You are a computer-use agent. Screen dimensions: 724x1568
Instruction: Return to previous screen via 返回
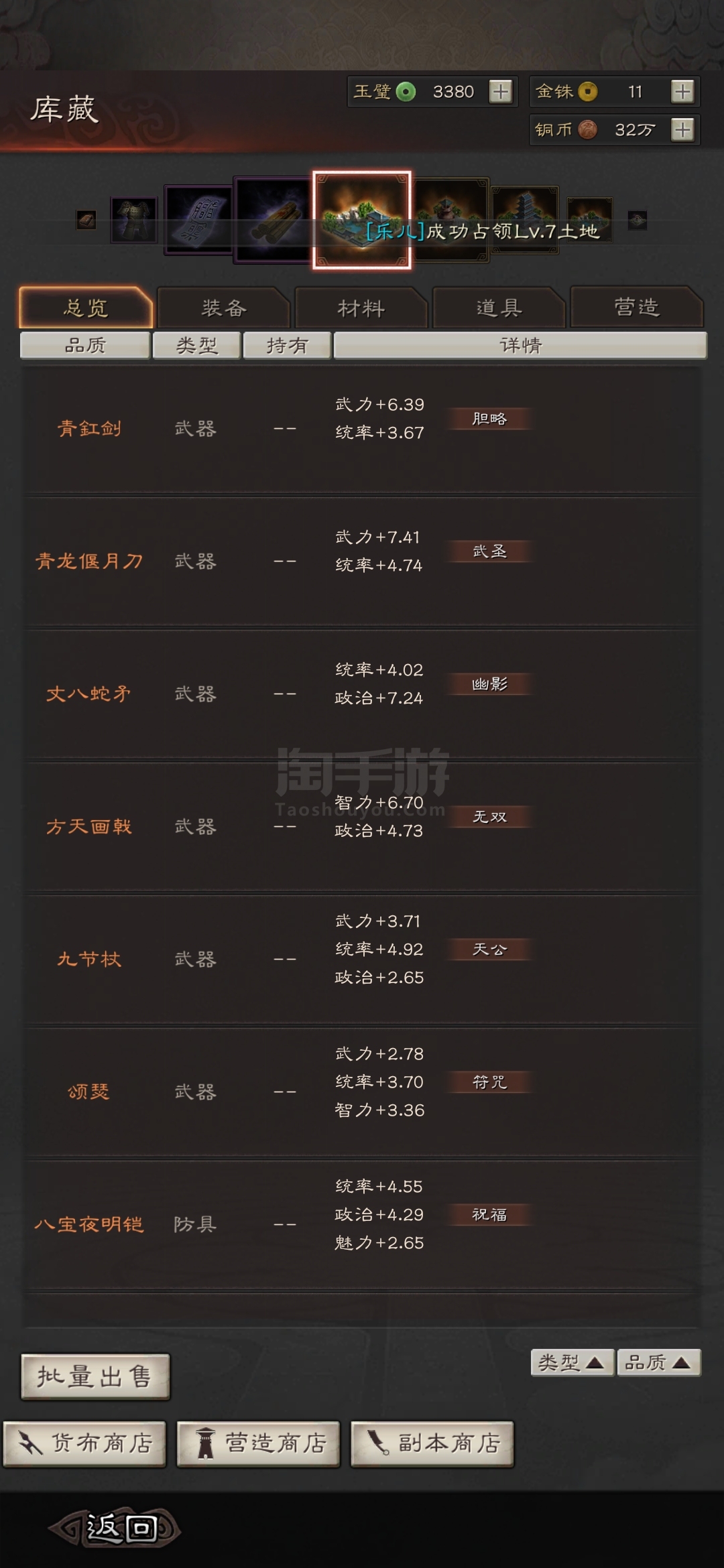point(114,1528)
